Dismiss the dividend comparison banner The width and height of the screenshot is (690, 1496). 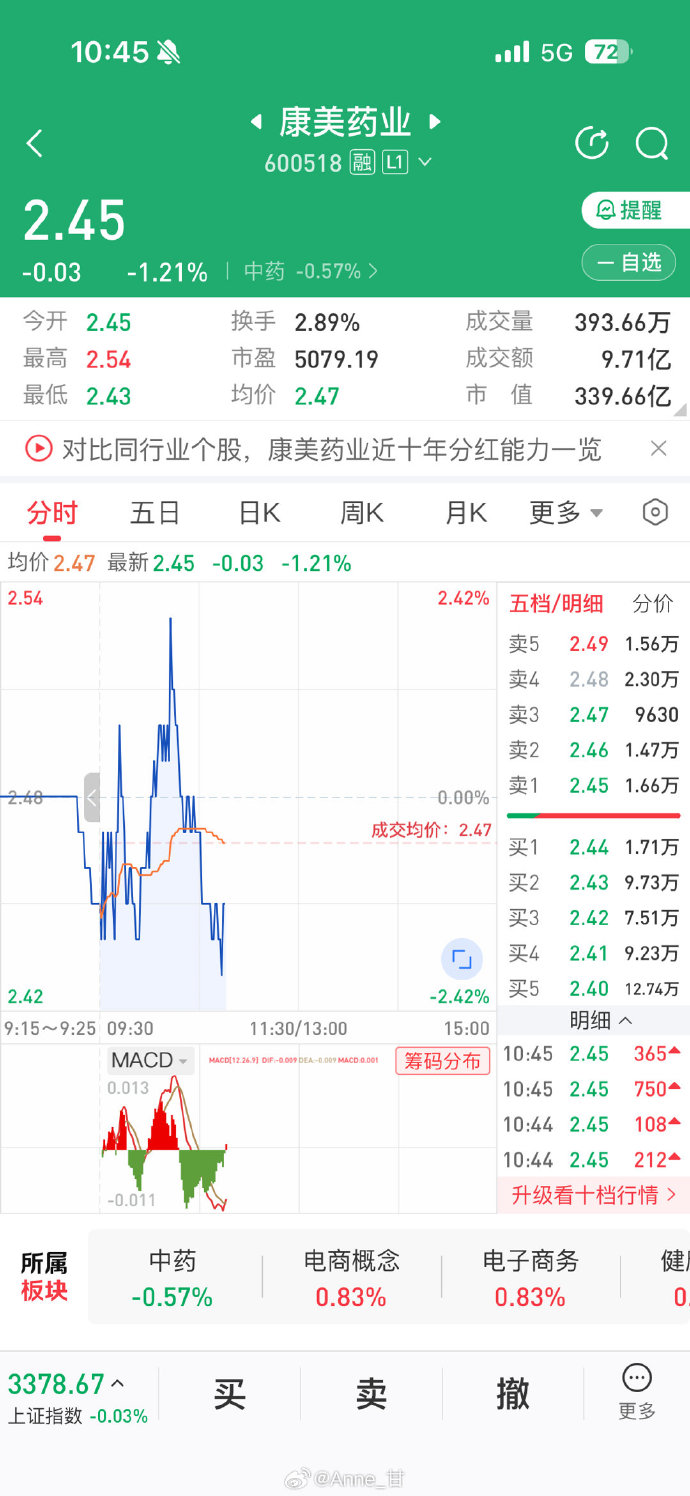[x=658, y=448]
